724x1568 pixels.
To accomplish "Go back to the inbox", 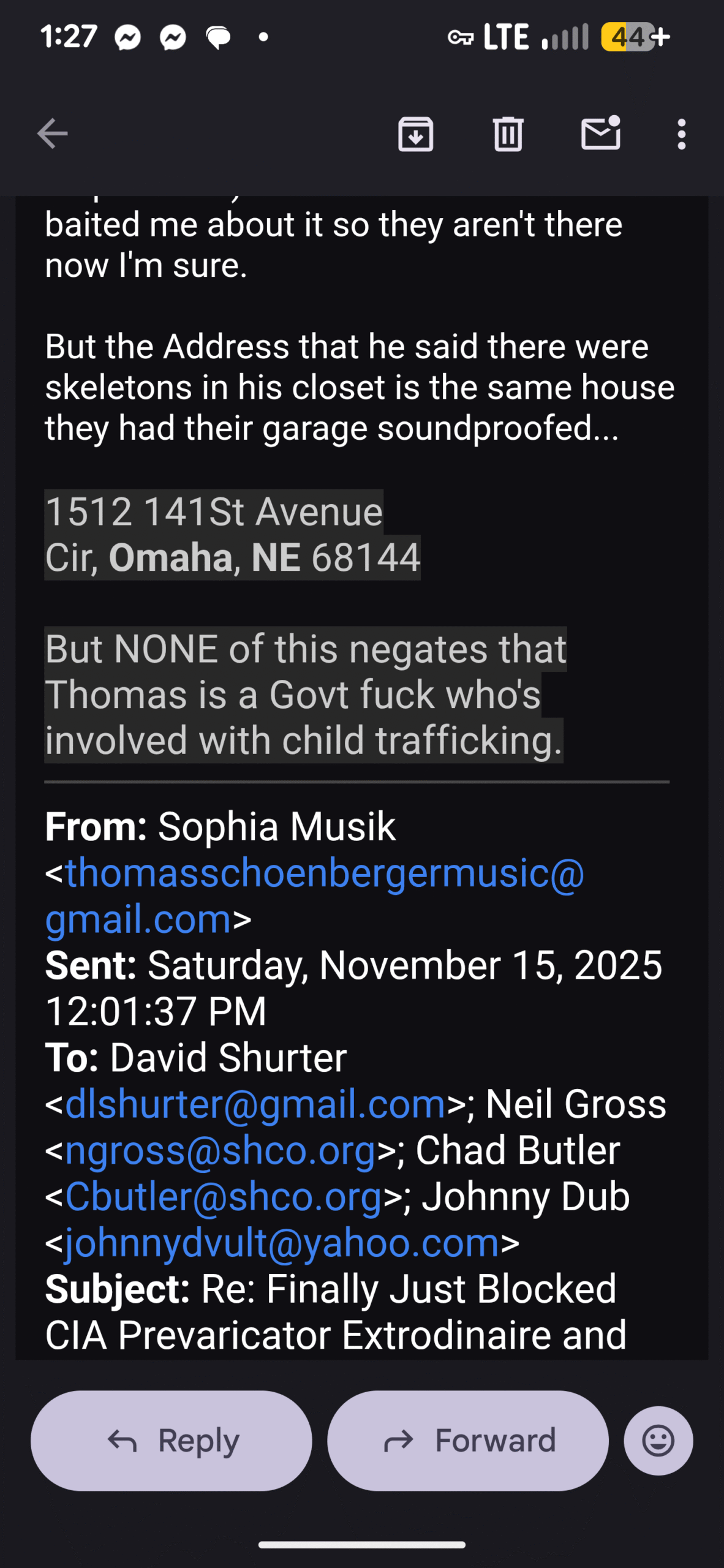I will [53, 134].
